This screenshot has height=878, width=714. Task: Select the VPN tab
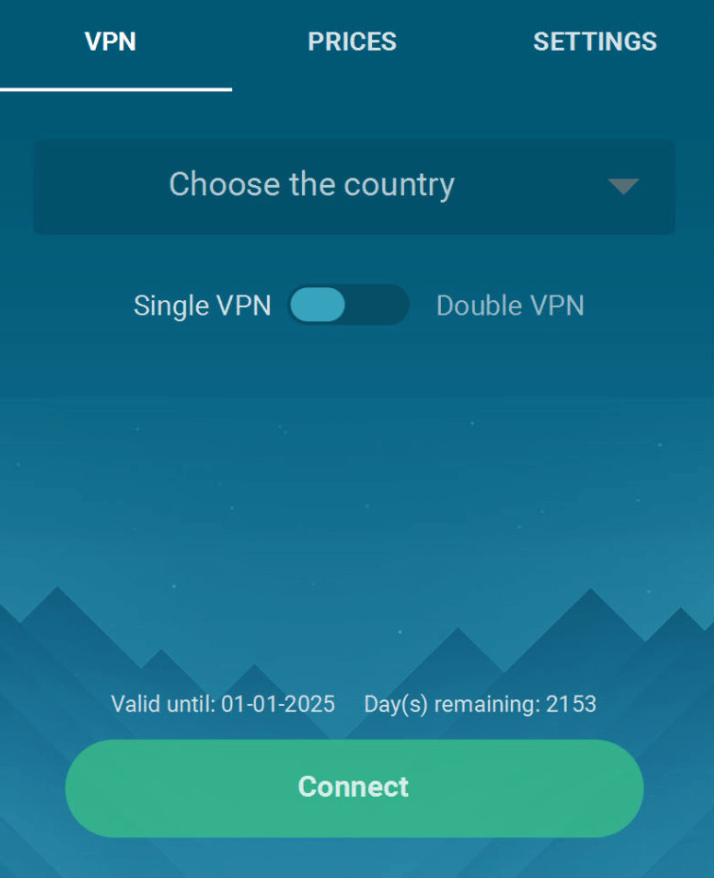[x=110, y=42]
